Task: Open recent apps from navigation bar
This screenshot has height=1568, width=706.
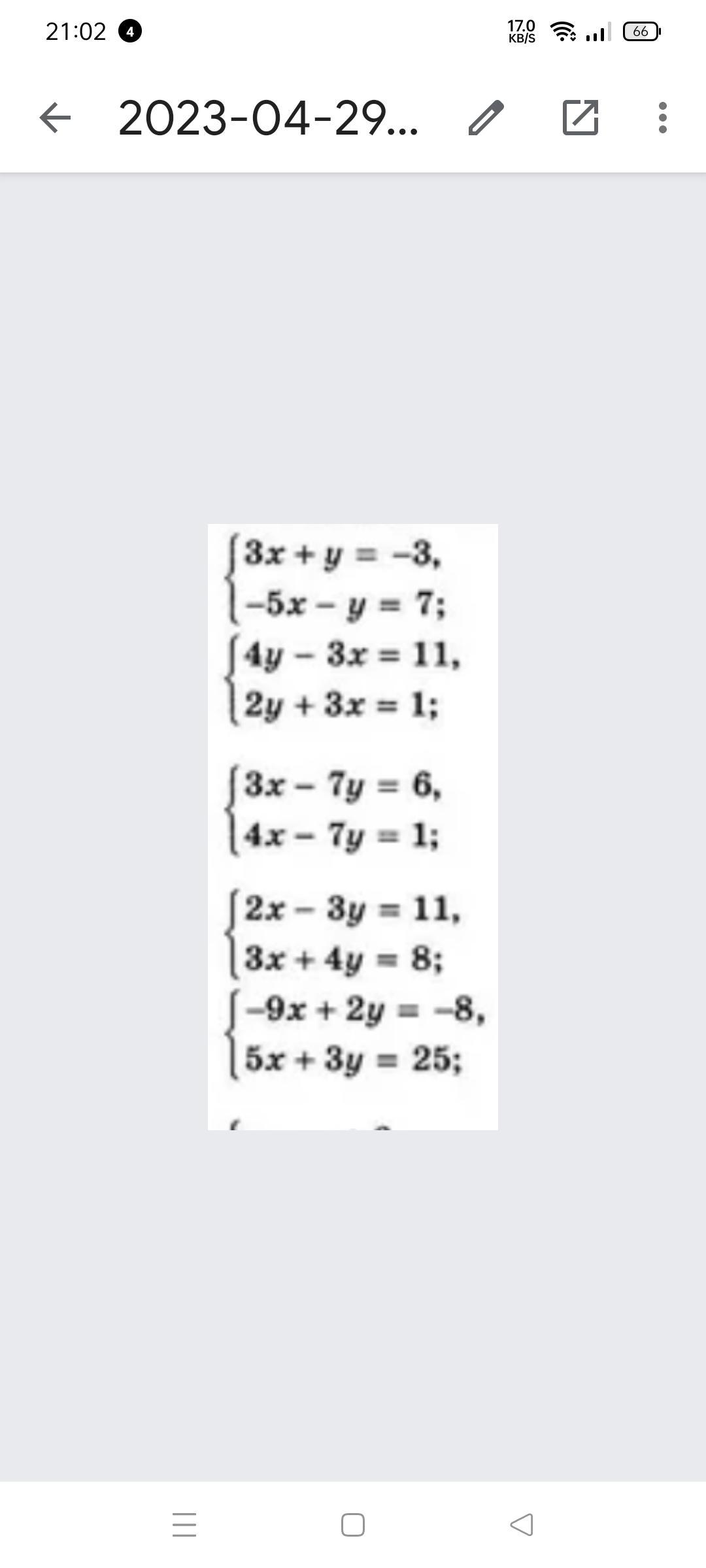Action: point(184,1525)
